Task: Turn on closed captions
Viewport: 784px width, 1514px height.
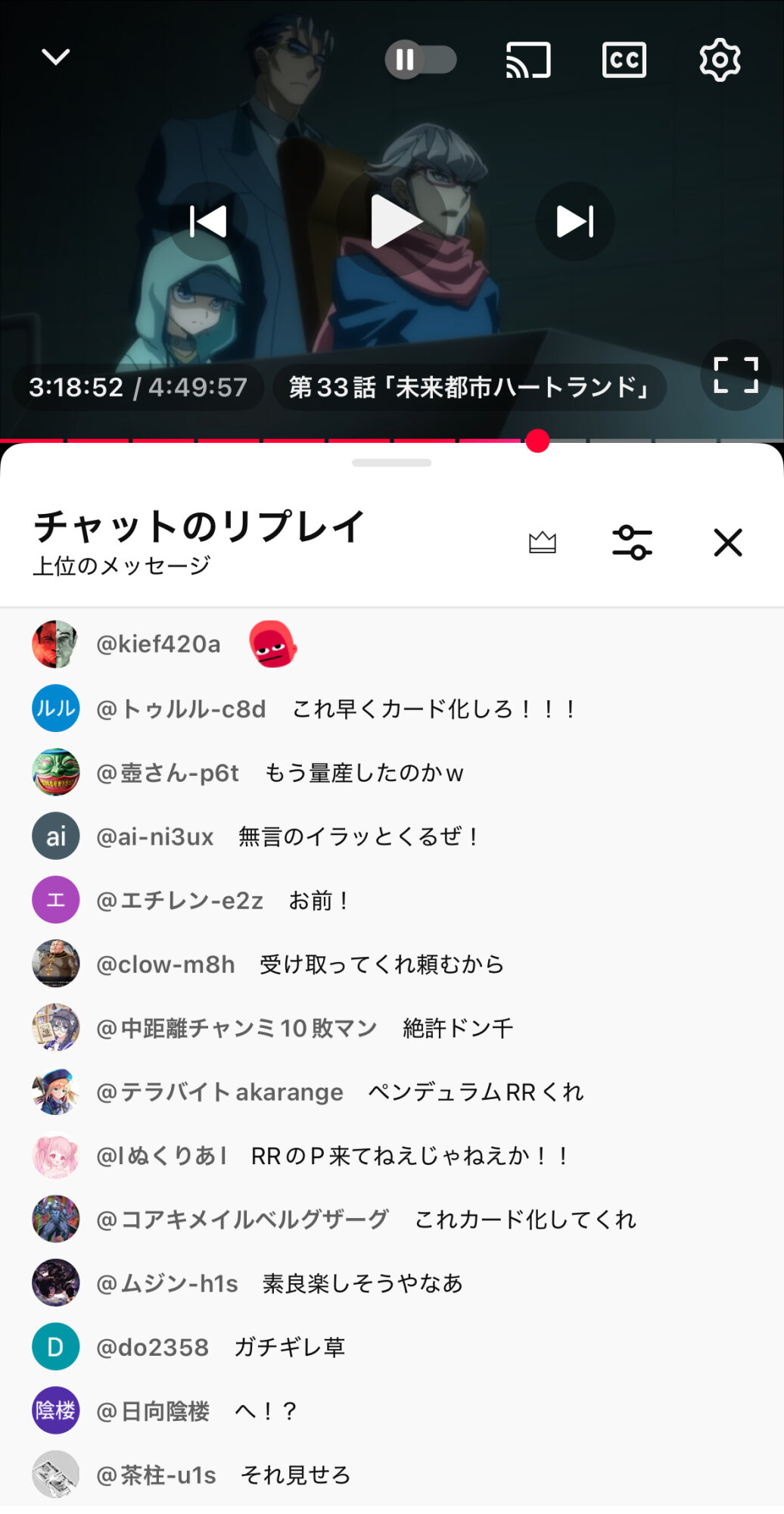Action: point(624,60)
